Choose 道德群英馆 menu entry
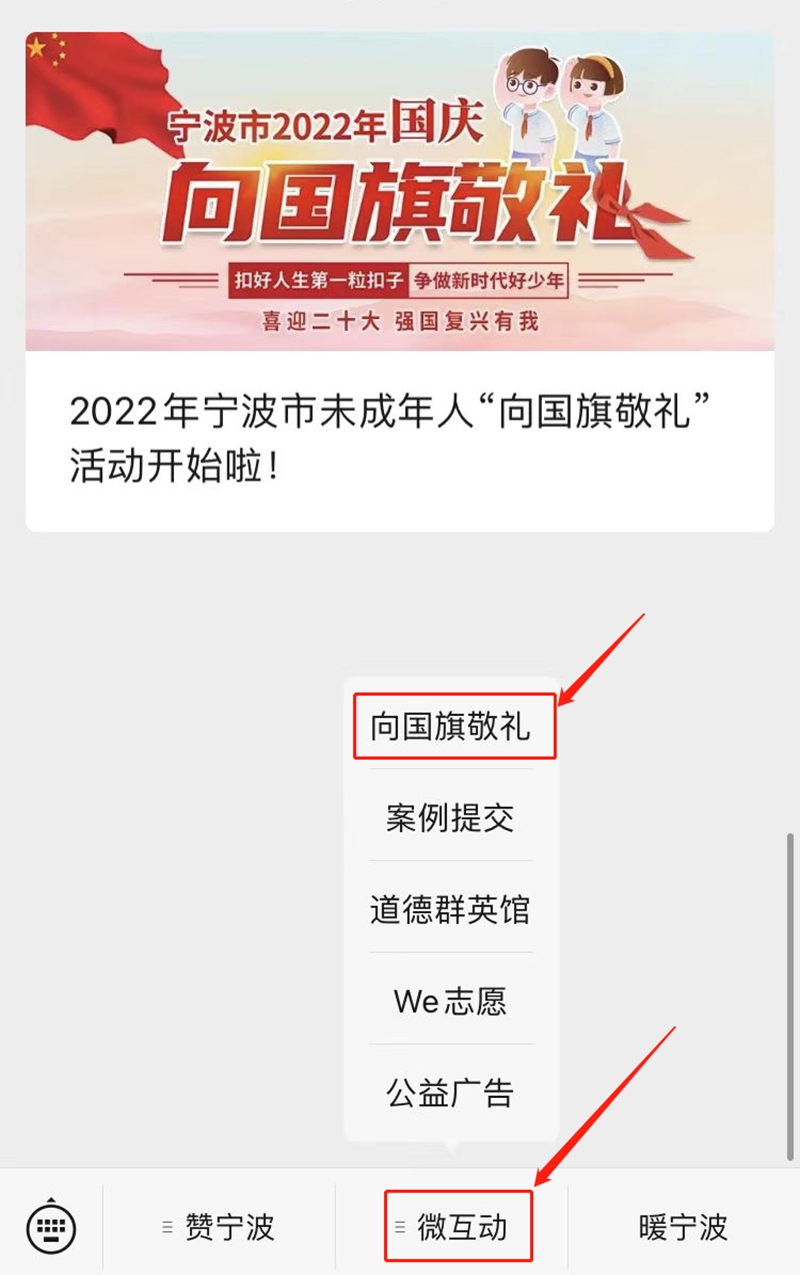 tap(450, 910)
